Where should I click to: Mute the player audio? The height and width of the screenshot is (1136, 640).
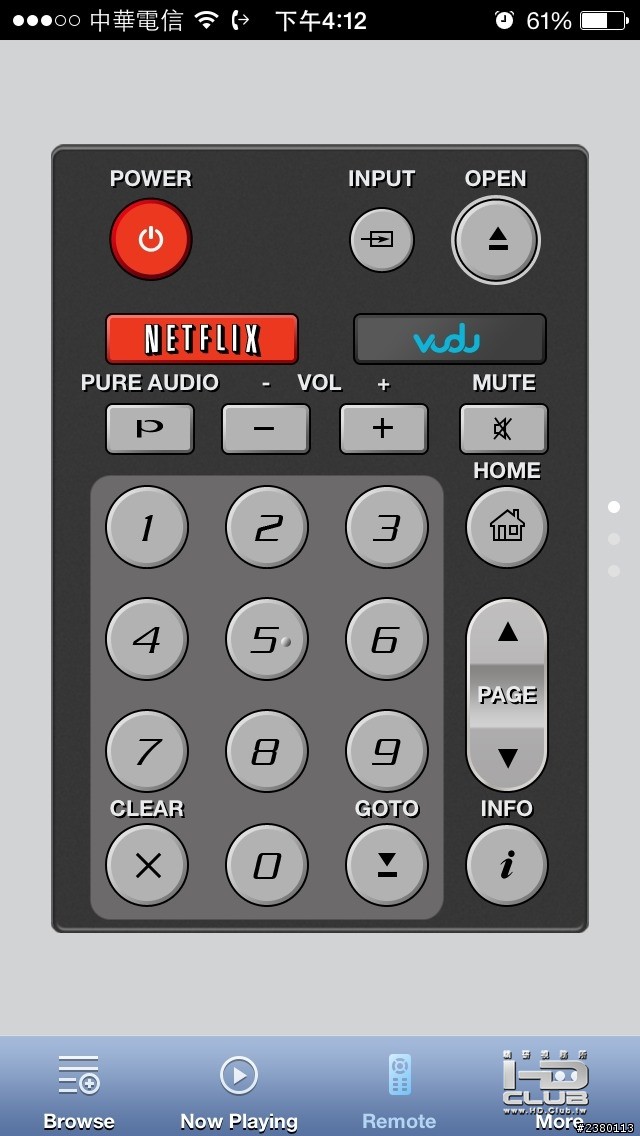point(503,429)
